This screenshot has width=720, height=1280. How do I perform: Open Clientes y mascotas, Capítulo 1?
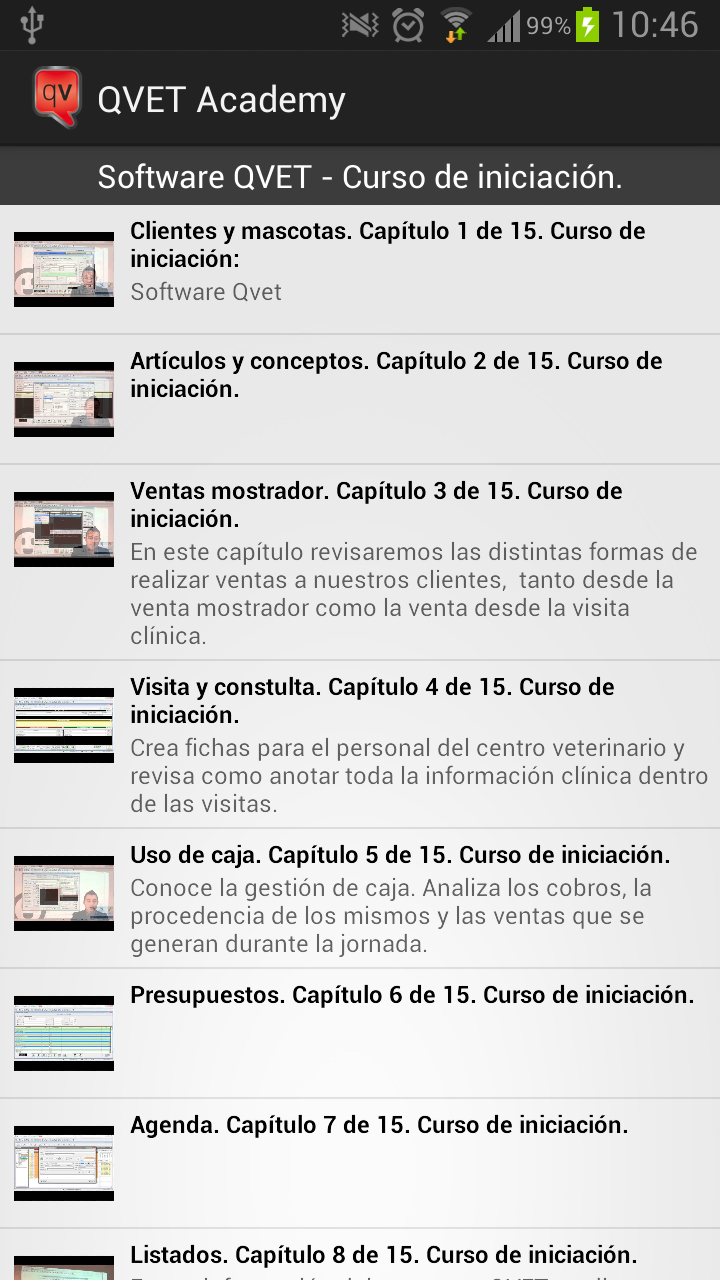(x=360, y=268)
